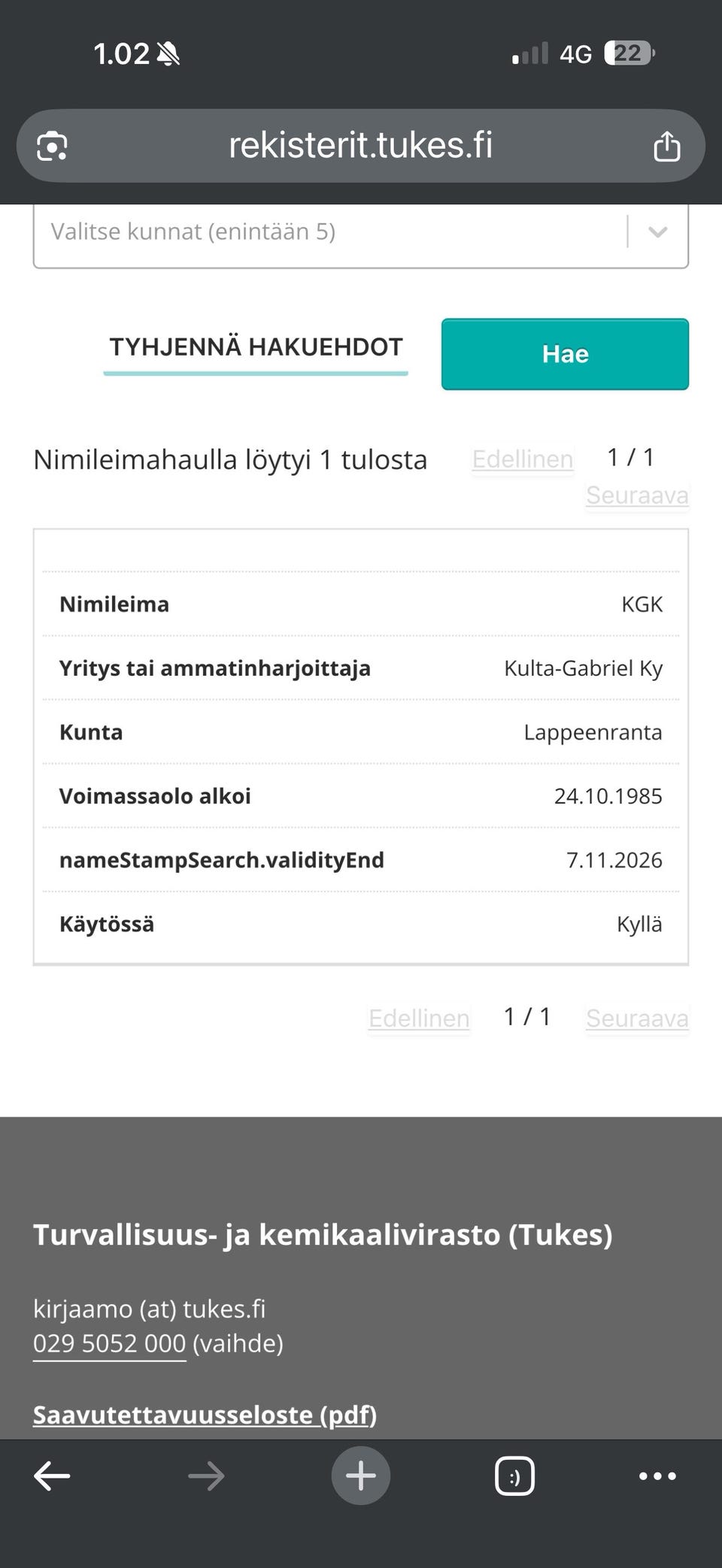Image resolution: width=722 pixels, height=1568 pixels.
Task: Open tab overview via the smiley icon
Action: point(514,1475)
